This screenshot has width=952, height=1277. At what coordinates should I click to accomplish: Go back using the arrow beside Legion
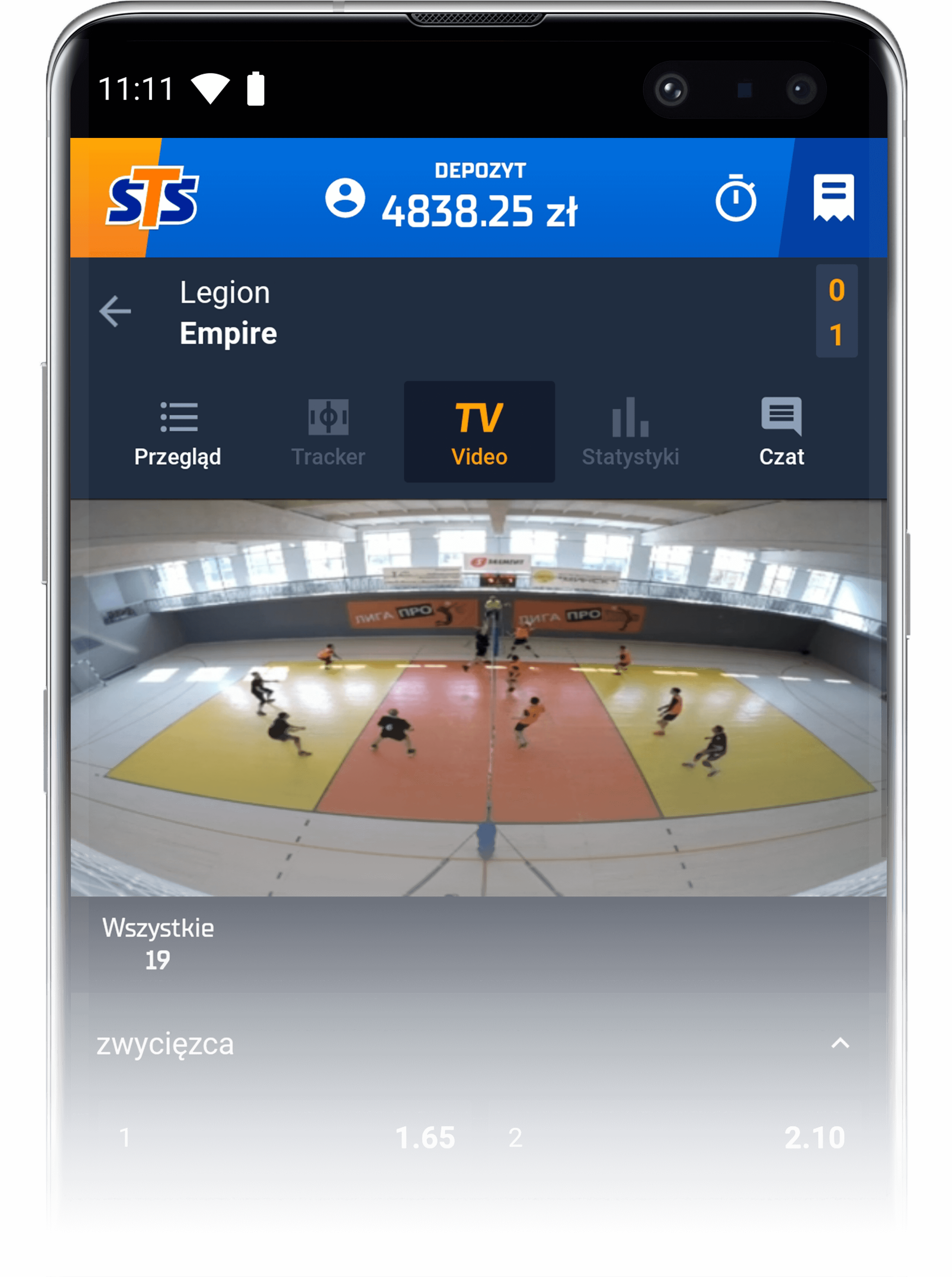[x=115, y=312]
